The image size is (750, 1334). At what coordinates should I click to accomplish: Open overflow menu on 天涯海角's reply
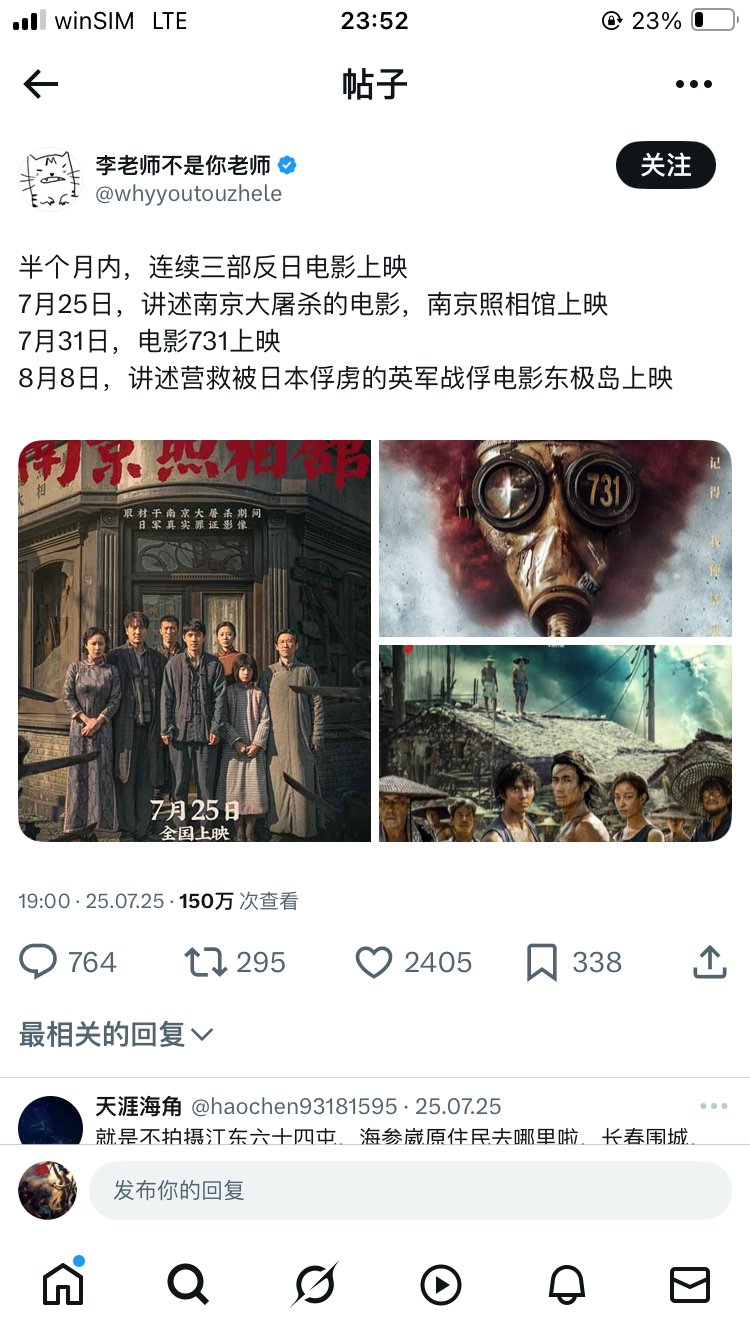point(714,1106)
